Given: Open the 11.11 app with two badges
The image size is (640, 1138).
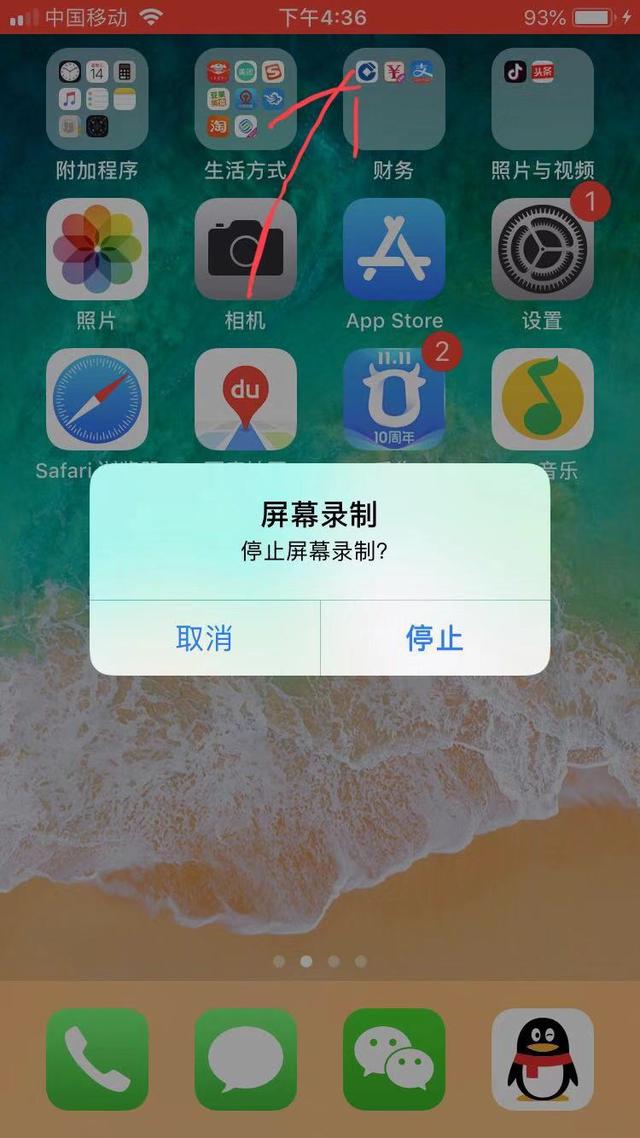Looking at the screenshot, I should pyautogui.click(x=394, y=399).
